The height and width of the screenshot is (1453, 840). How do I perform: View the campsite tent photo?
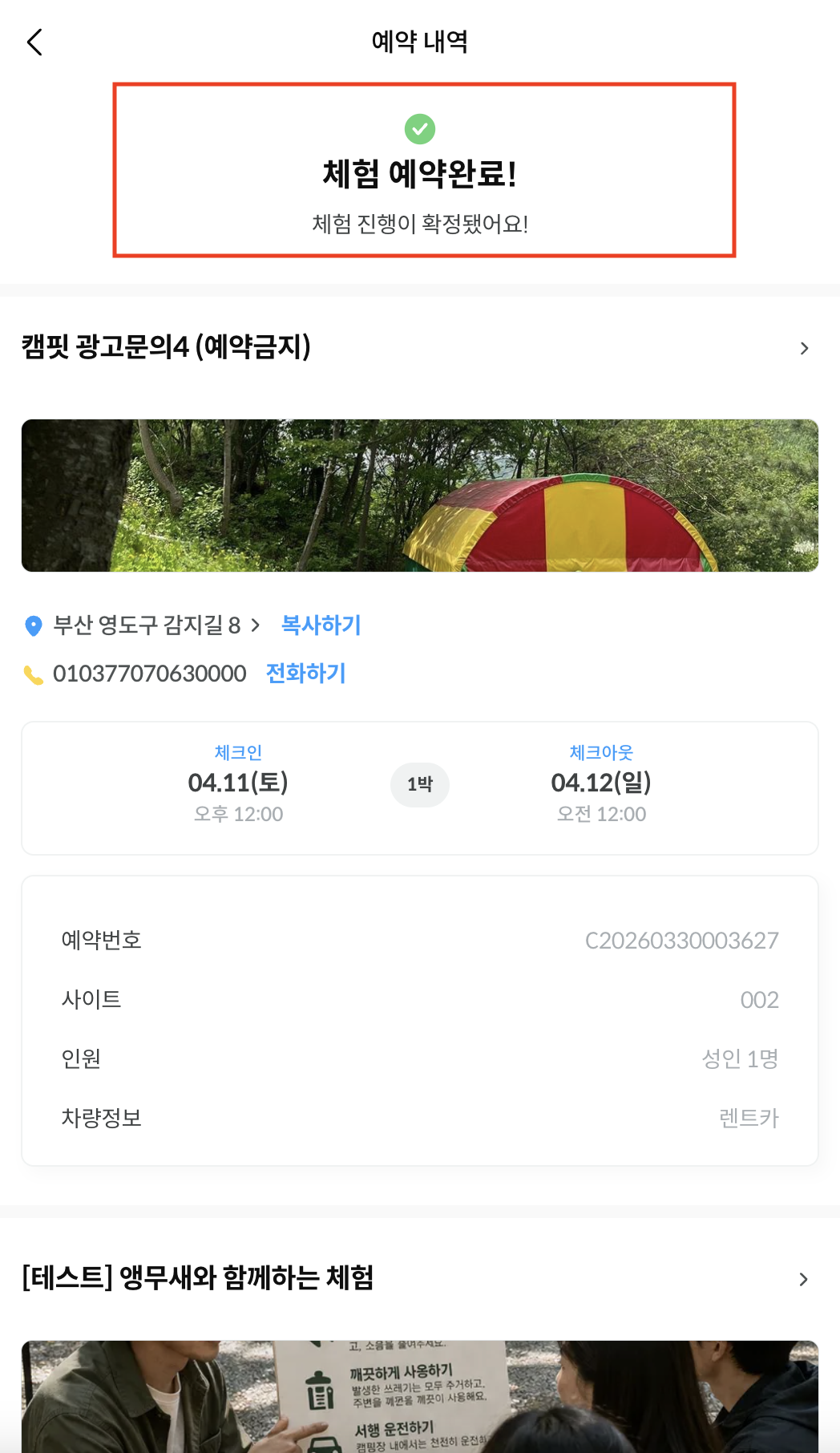coord(420,495)
